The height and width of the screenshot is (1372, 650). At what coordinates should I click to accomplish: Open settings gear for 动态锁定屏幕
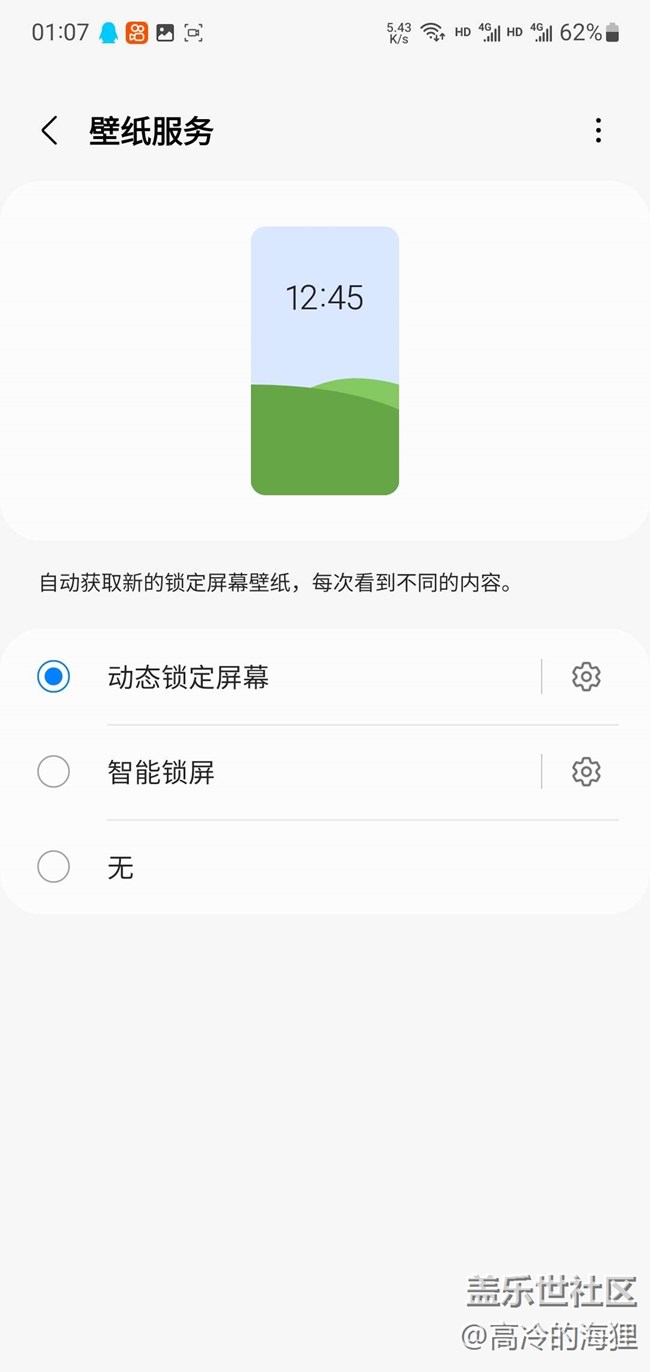pos(586,677)
